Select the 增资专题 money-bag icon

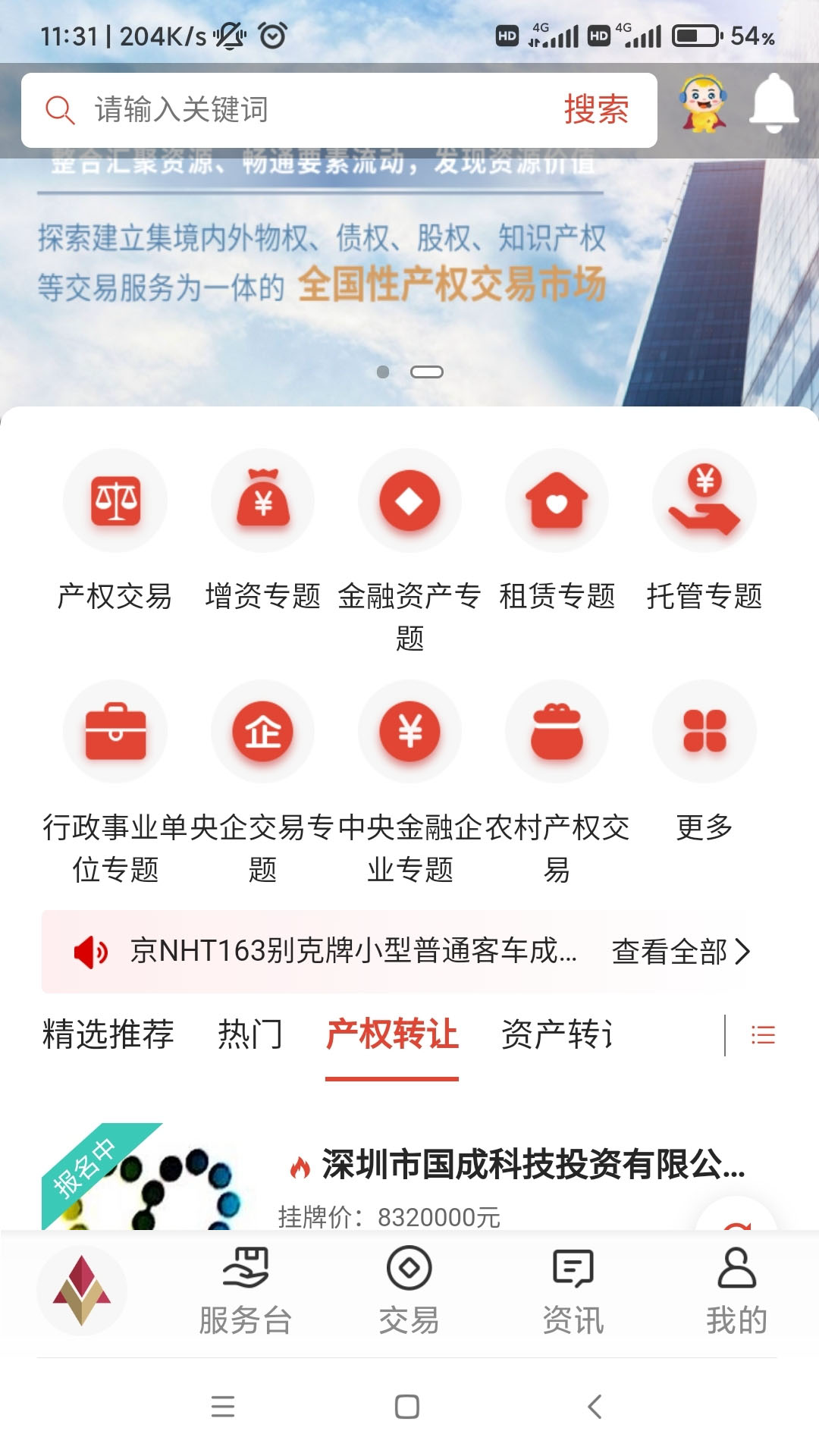[262, 500]
